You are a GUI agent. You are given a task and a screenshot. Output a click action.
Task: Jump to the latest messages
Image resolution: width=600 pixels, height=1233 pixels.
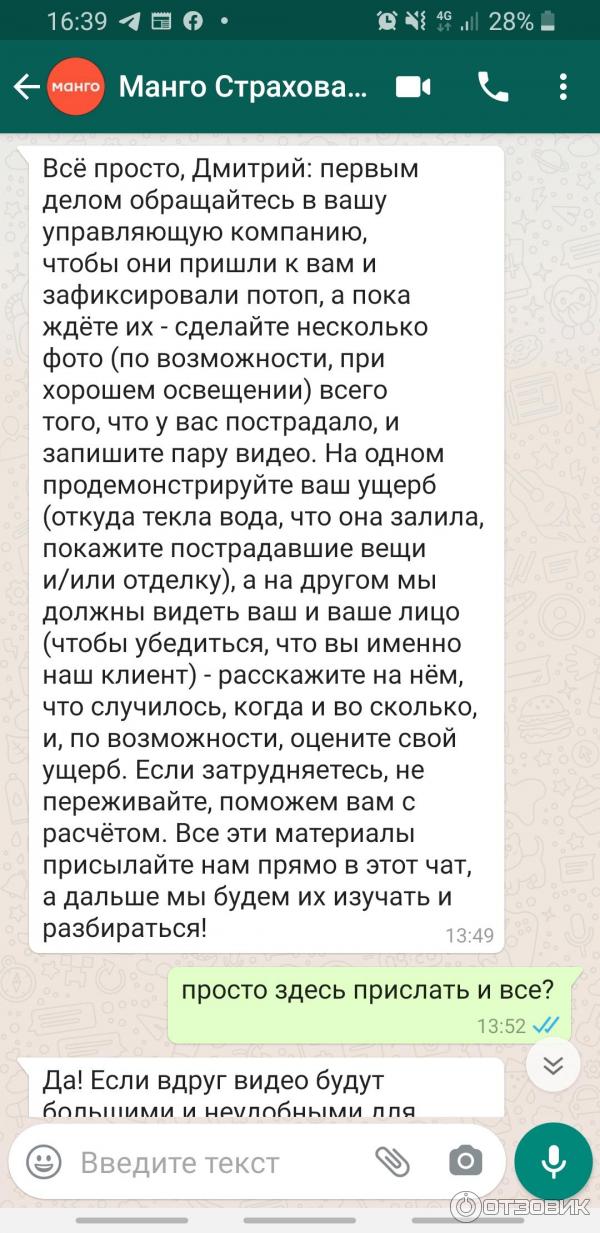(553, 1066)
